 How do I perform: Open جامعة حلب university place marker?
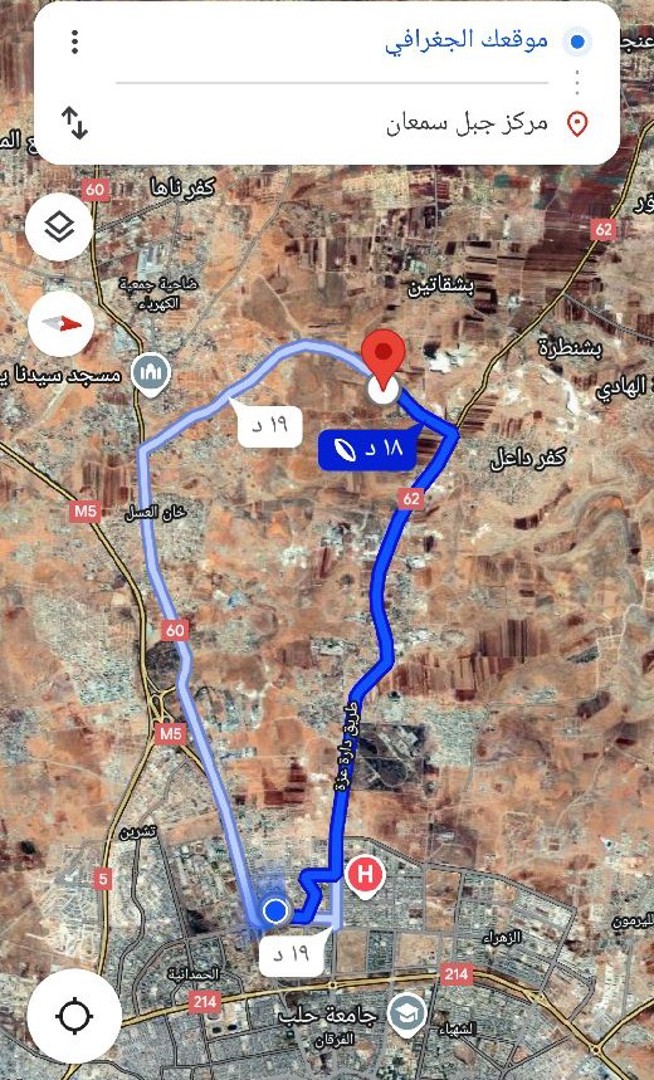click(x=407, y=1013)
